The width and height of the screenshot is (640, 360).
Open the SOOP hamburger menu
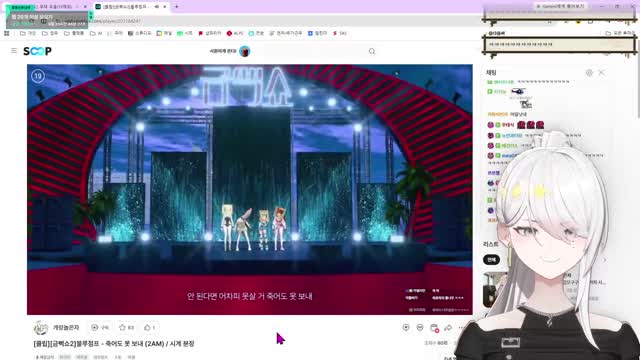[x=14, y=51]
